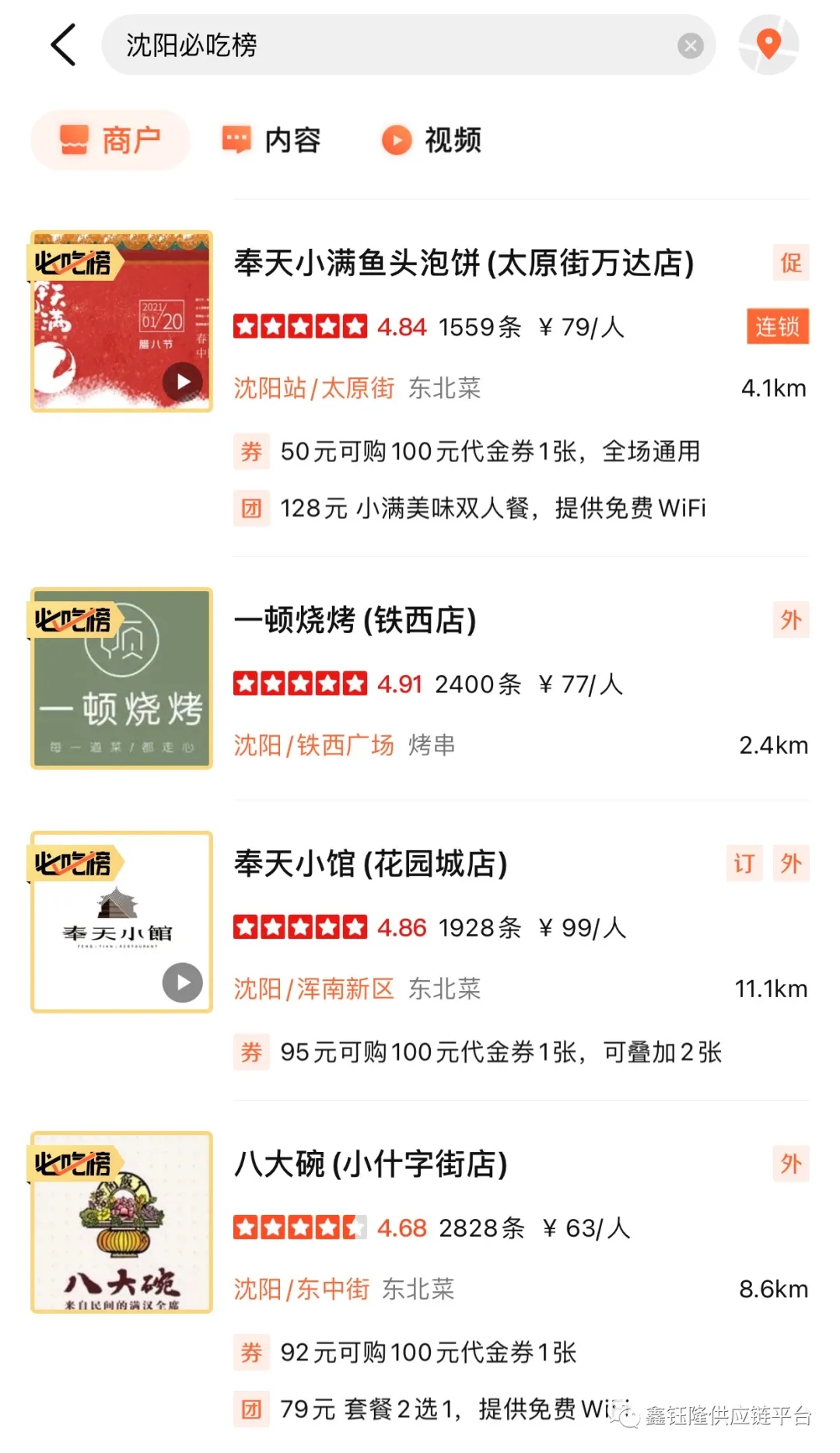Switch to the 视频 tab
840x1453 pixels.
tap(432, 141)
